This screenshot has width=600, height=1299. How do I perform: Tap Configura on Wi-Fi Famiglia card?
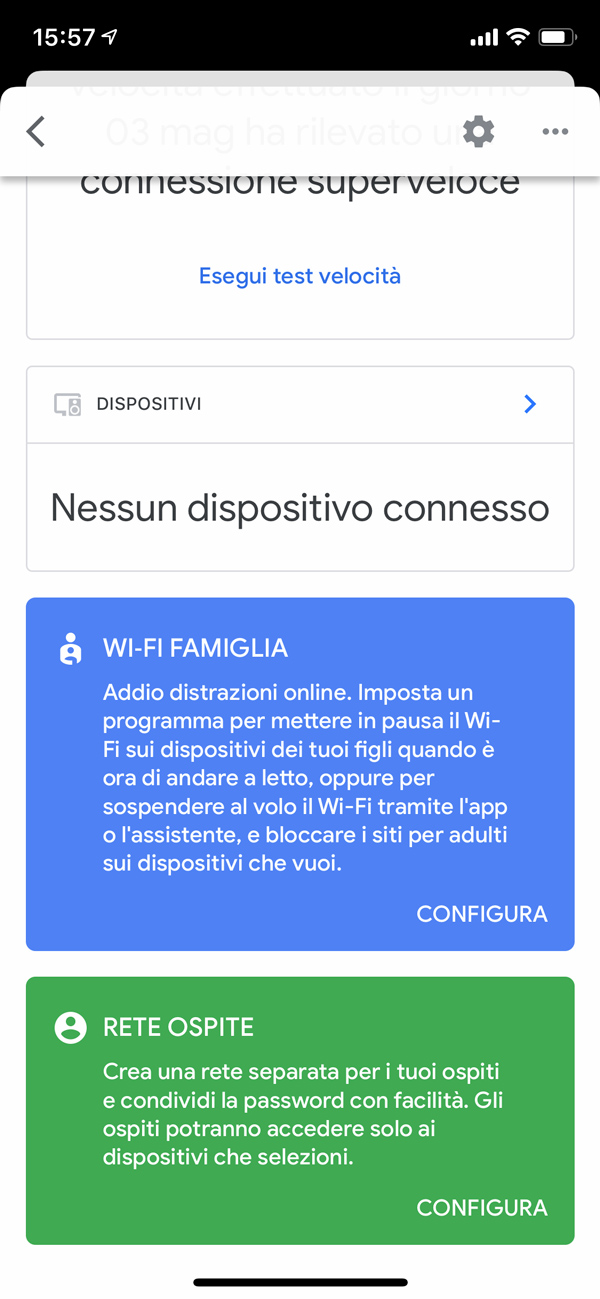tap(482, 914)
